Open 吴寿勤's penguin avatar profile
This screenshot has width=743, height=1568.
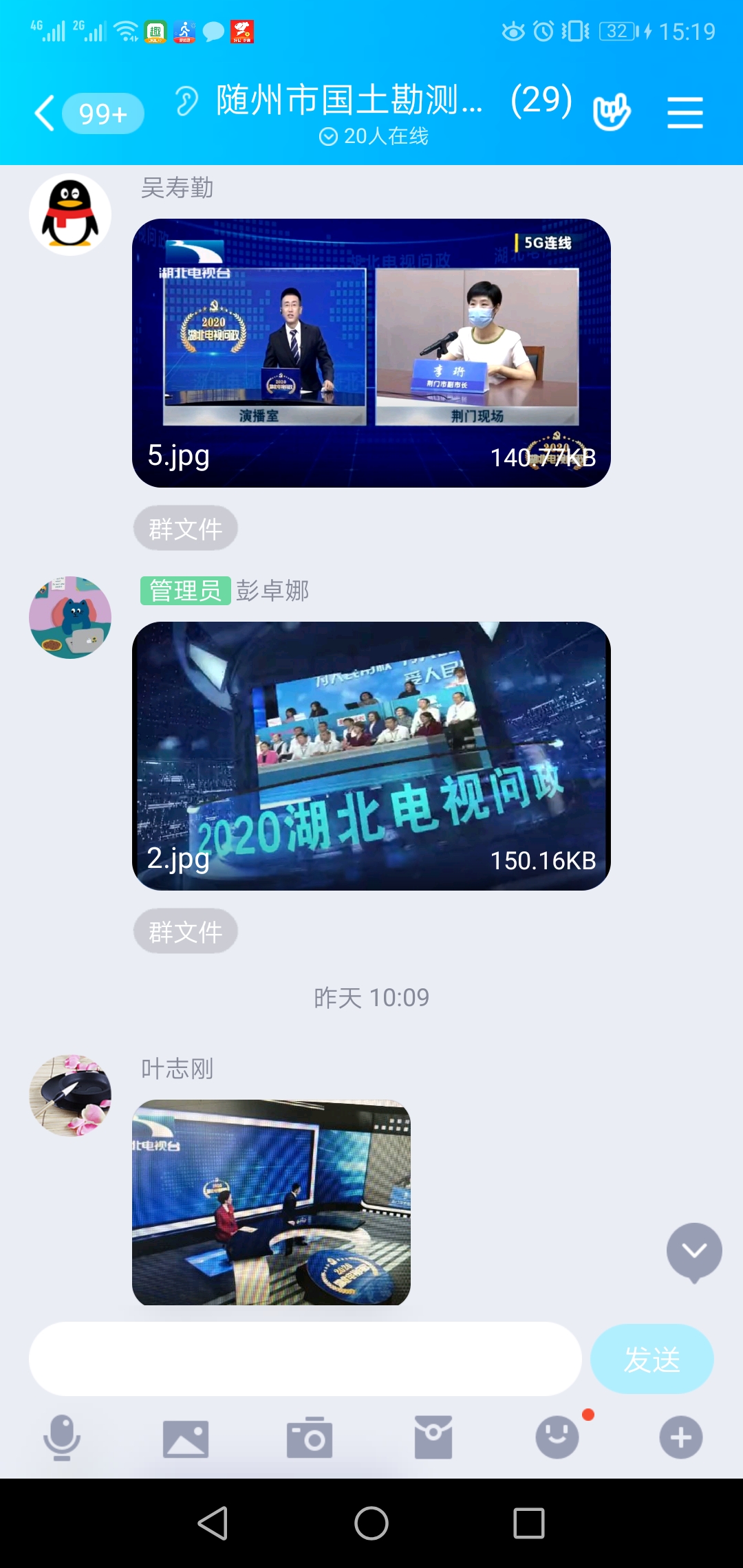click(x=70, y=215)
